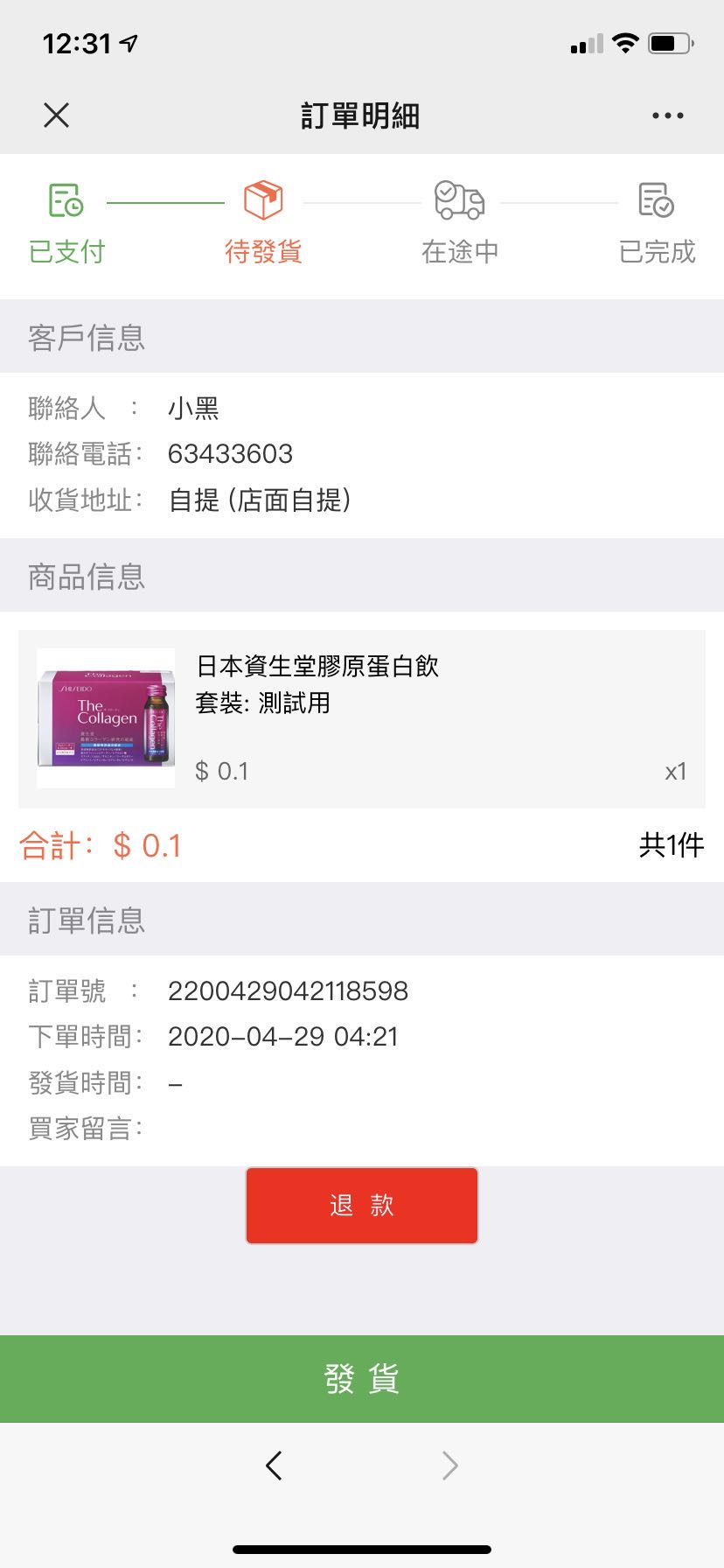
Task: Tap the green 發貨 ship button
Action: pyautogui.click(x=362, y=1378)
